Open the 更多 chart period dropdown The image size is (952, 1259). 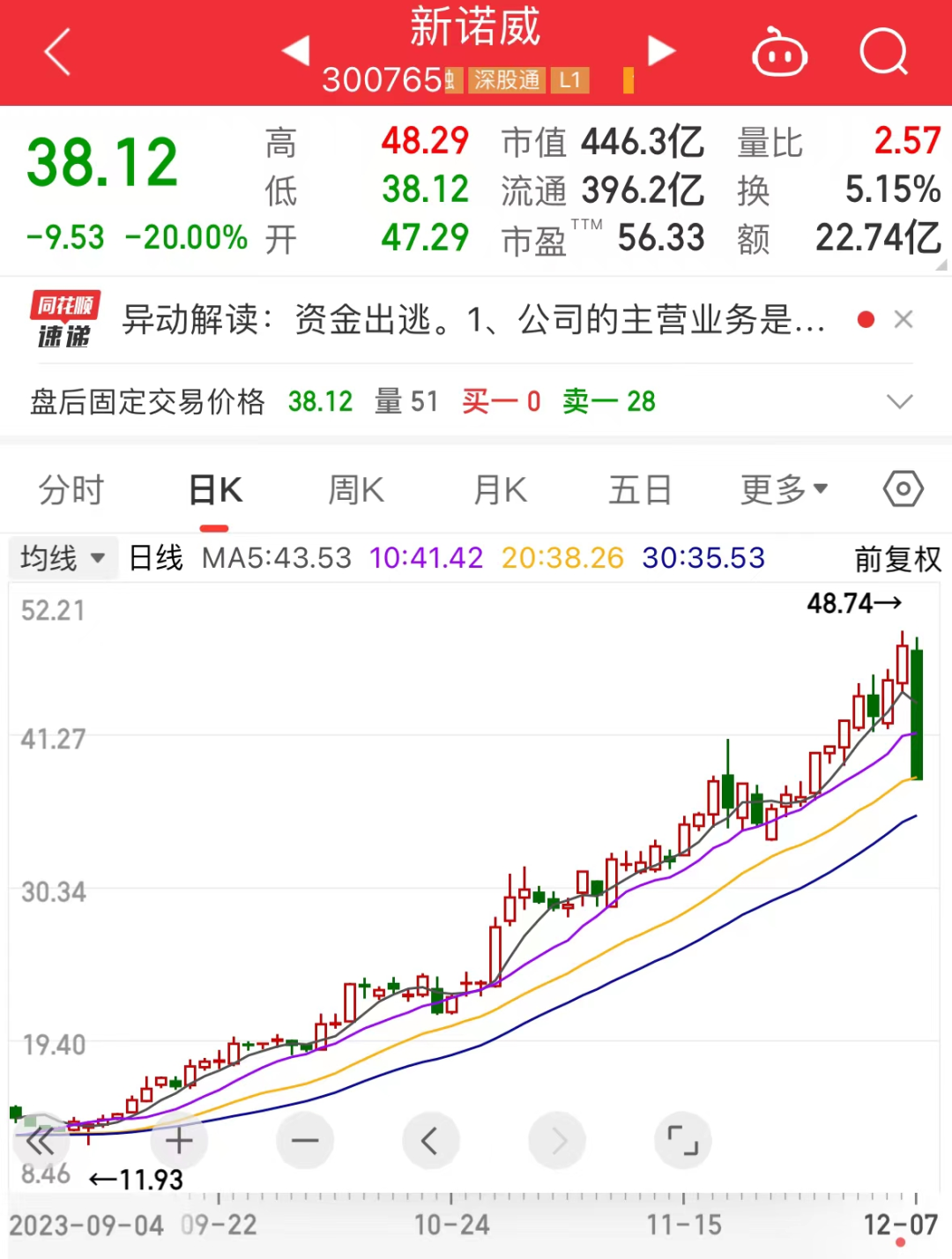(x=784, y=490)
